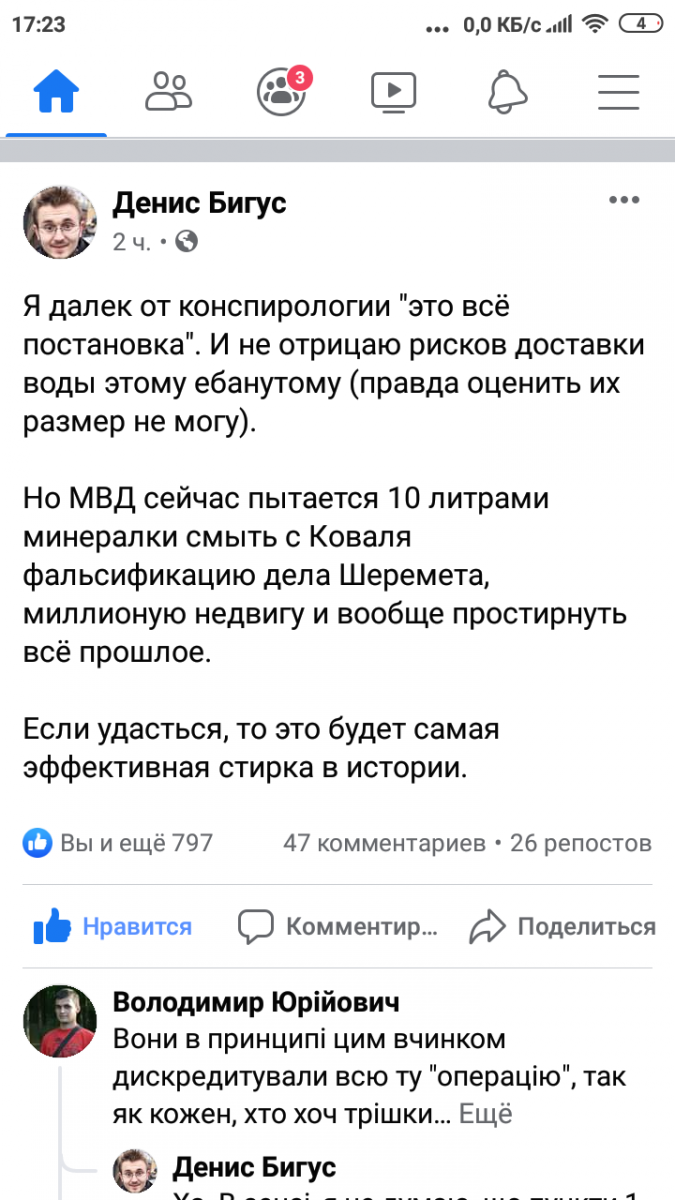Open the Friends tab
The width and height of the screenshot is (675, 1200).
coord(168,92)
